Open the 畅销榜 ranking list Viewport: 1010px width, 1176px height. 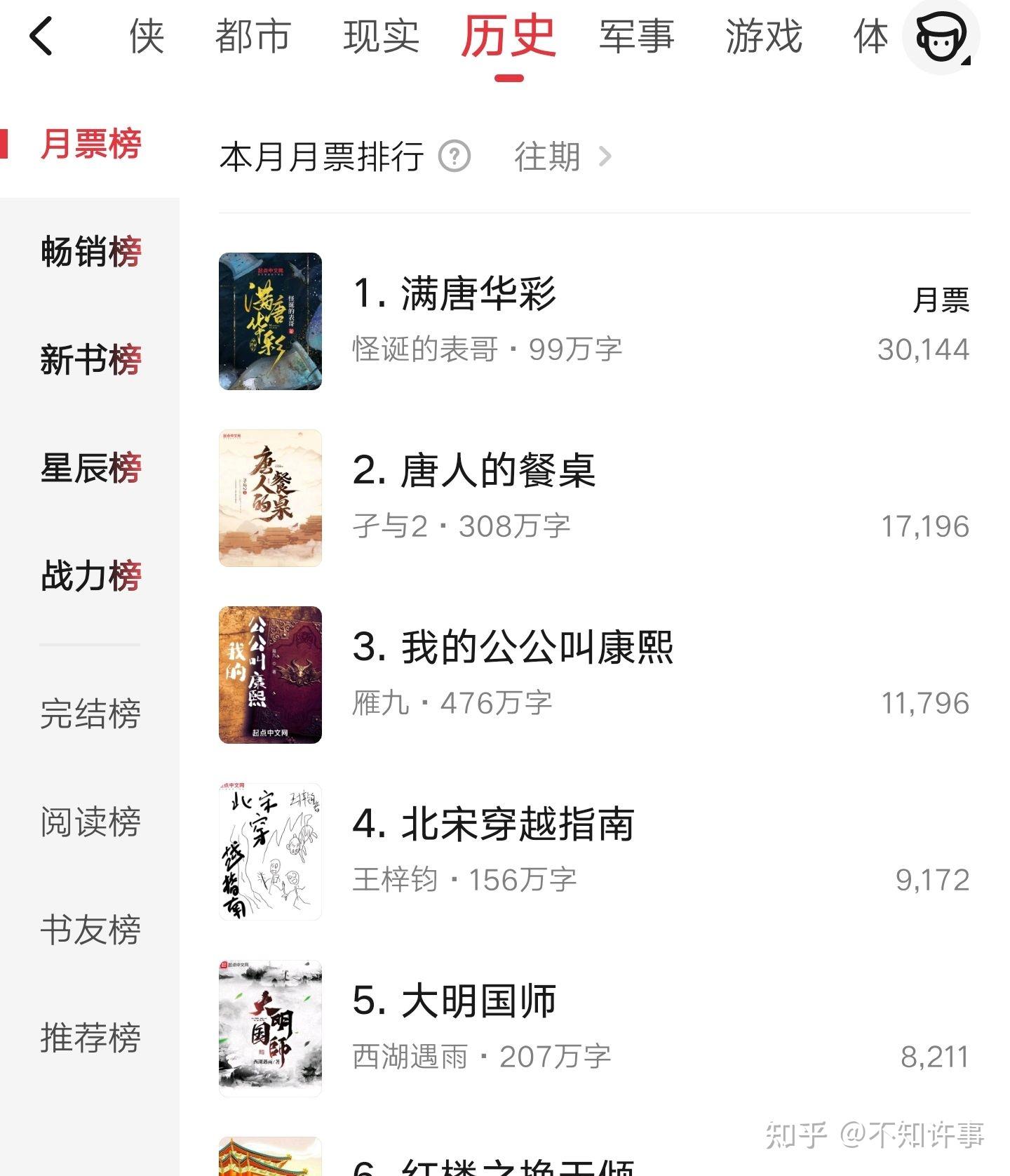point(90,252)
